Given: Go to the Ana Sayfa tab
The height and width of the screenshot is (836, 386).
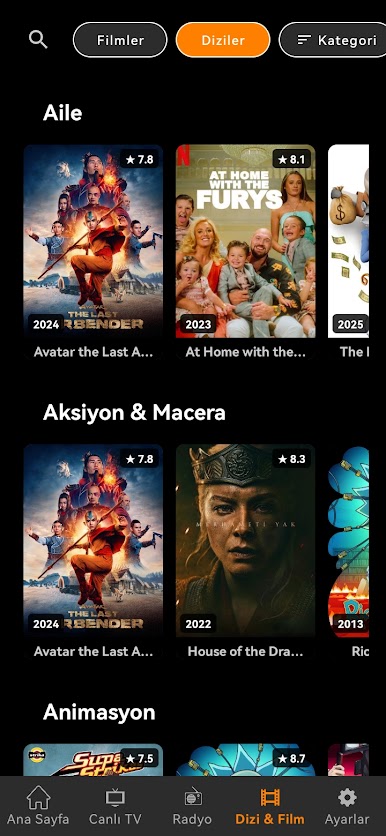Looking at the screenshot, I should [38, 807].
